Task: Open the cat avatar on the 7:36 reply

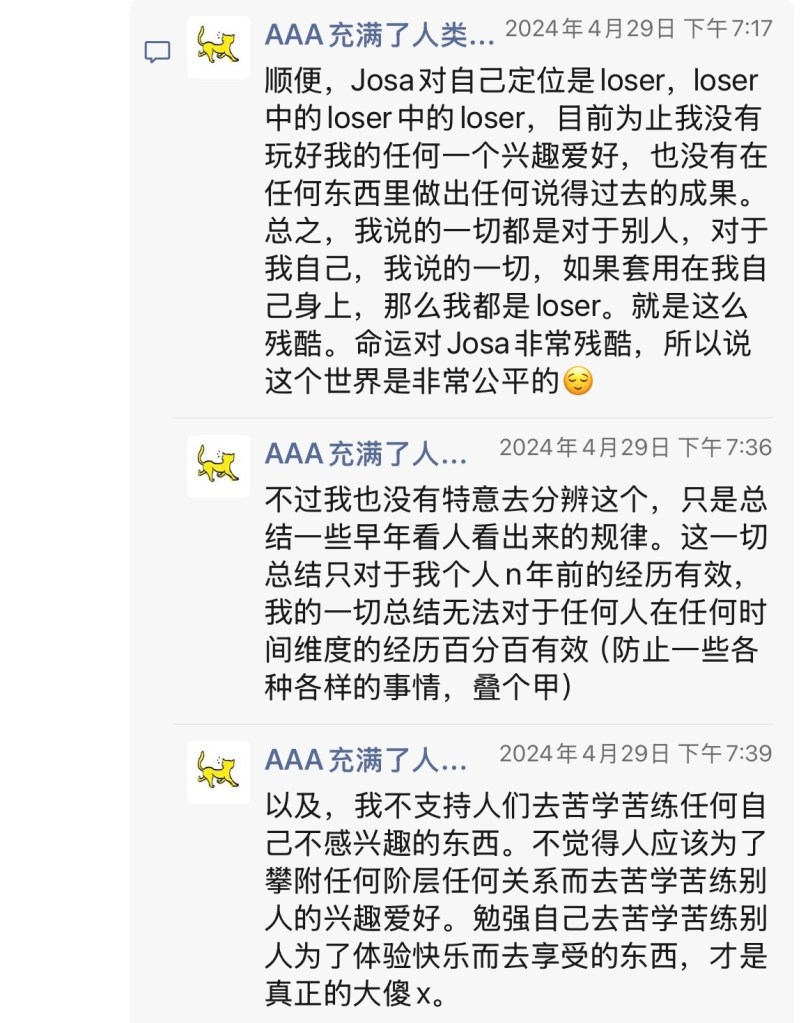Action: point(218,466)
